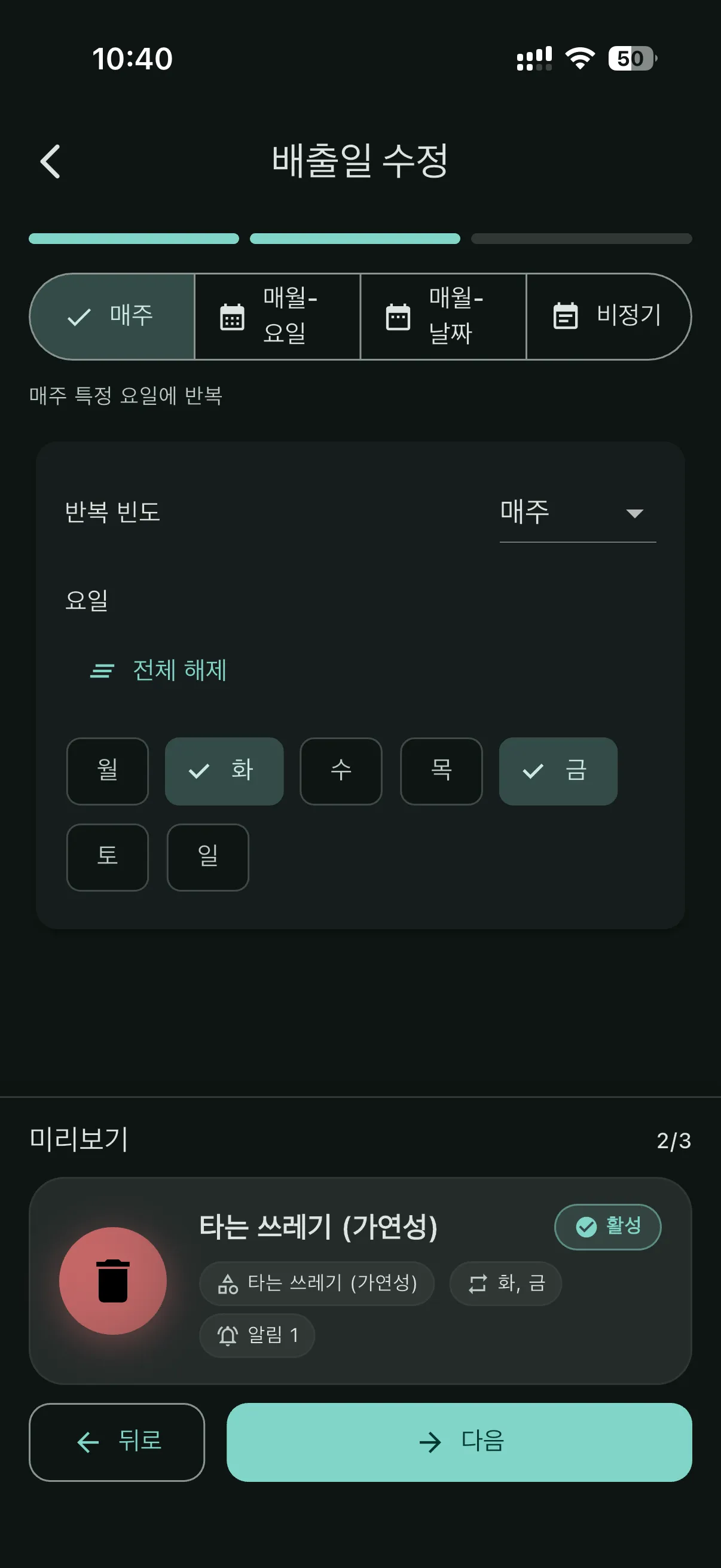The width and height of the screenshot is (721, 1568).
Task: Click the 뒤로 button
Action: pyautogui.click(x=118, y=1443)
